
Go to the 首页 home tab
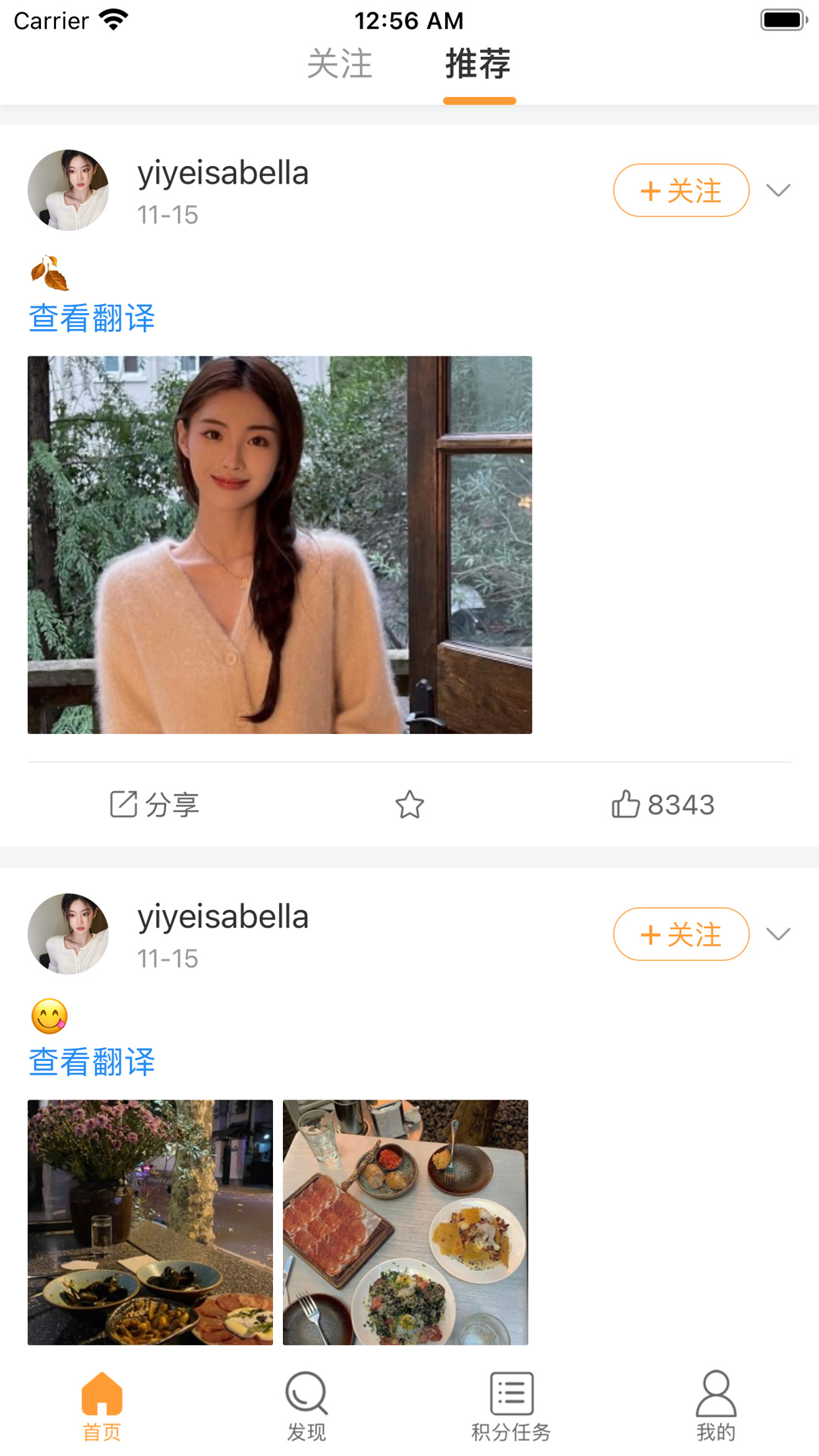tap(102, 1407)
